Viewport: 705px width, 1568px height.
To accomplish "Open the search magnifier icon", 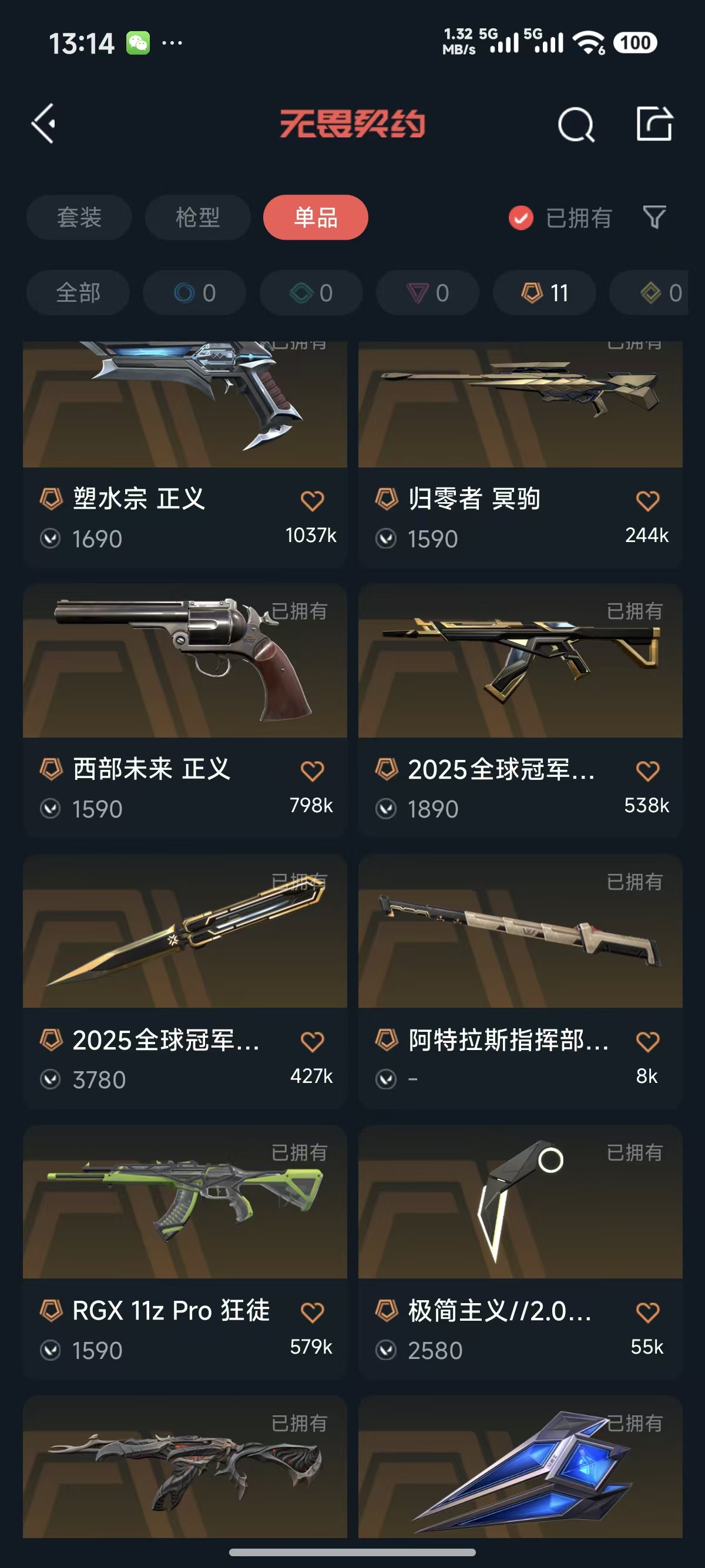I will (x=575, y=125).
